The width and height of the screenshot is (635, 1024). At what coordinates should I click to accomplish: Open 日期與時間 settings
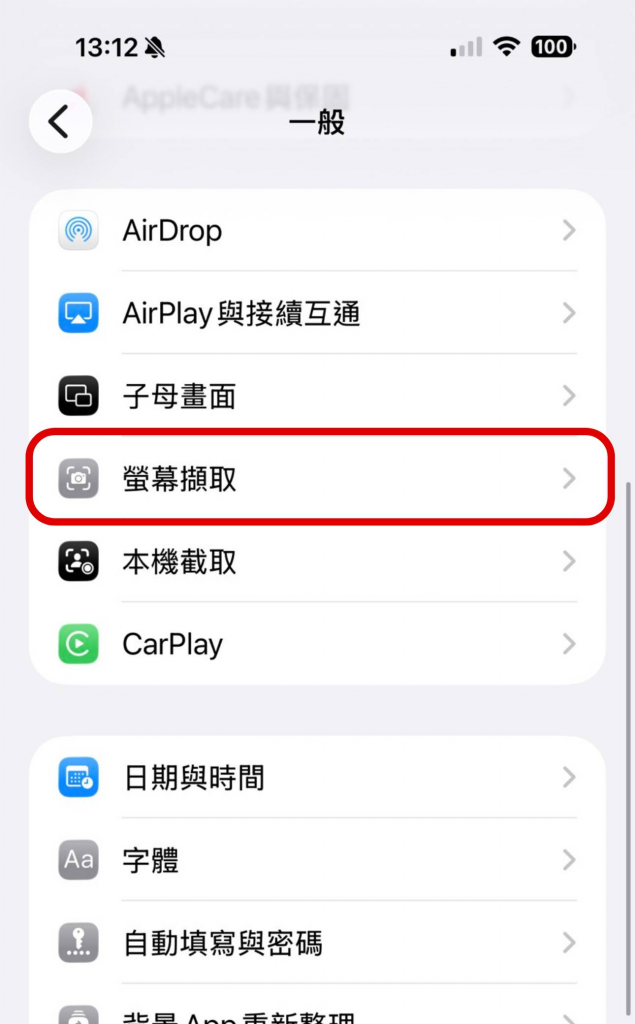pos(316,777)
